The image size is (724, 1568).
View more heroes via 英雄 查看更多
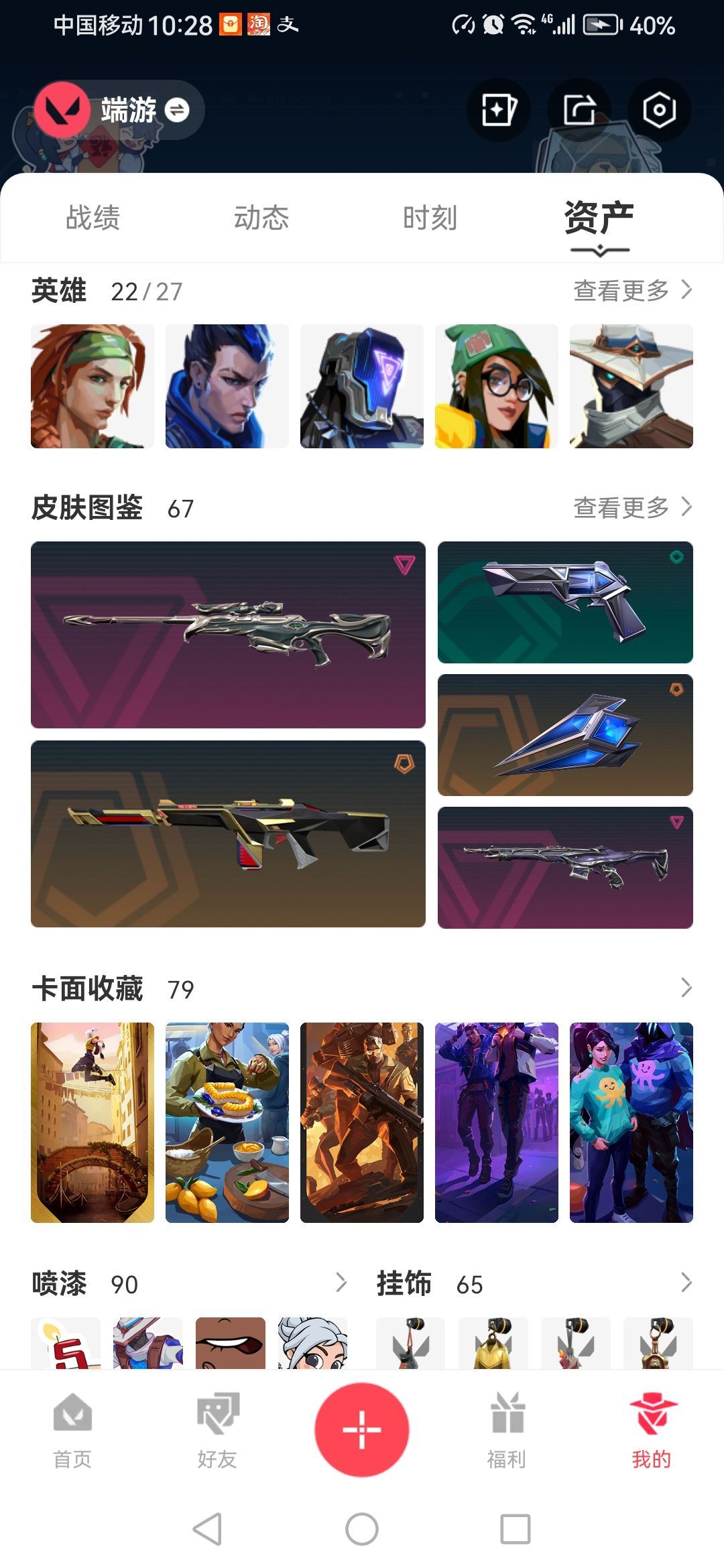[x=632, y=291]
